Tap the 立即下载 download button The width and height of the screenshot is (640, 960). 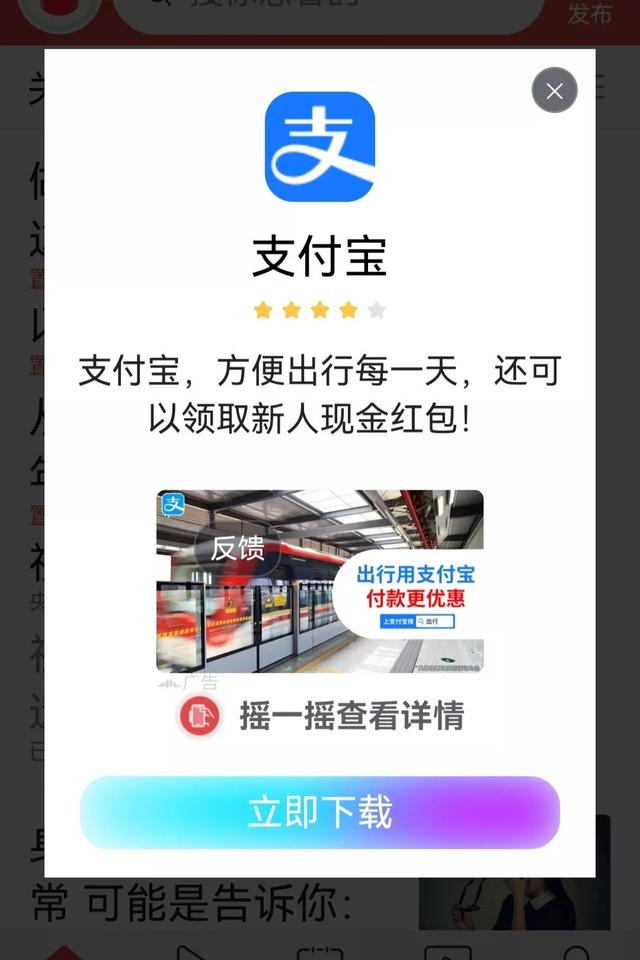pyautogui.click(x=319, y=812)
